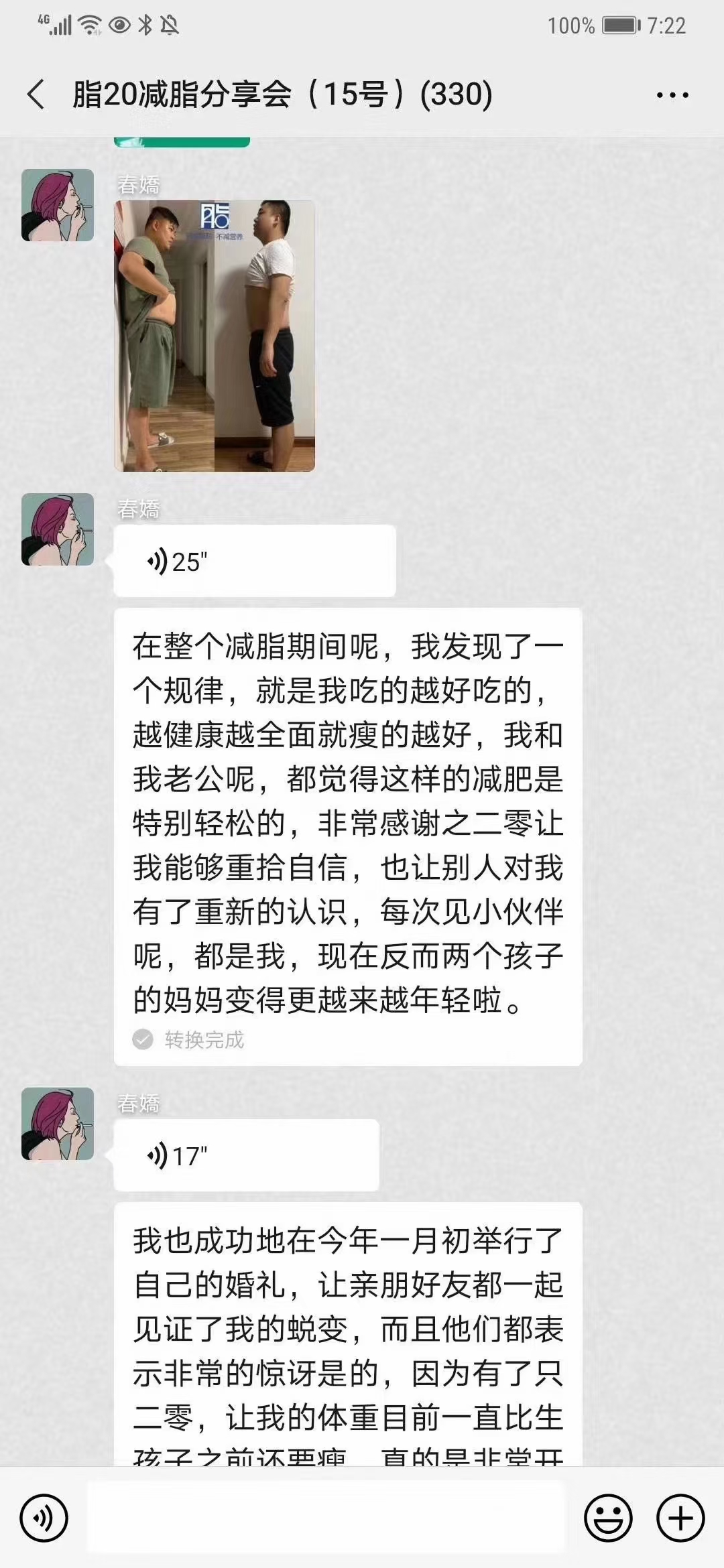Play the 17-second voice message
This screenshot has height=1568, width=724.
pyautogui.click(x=246, y=1155)
